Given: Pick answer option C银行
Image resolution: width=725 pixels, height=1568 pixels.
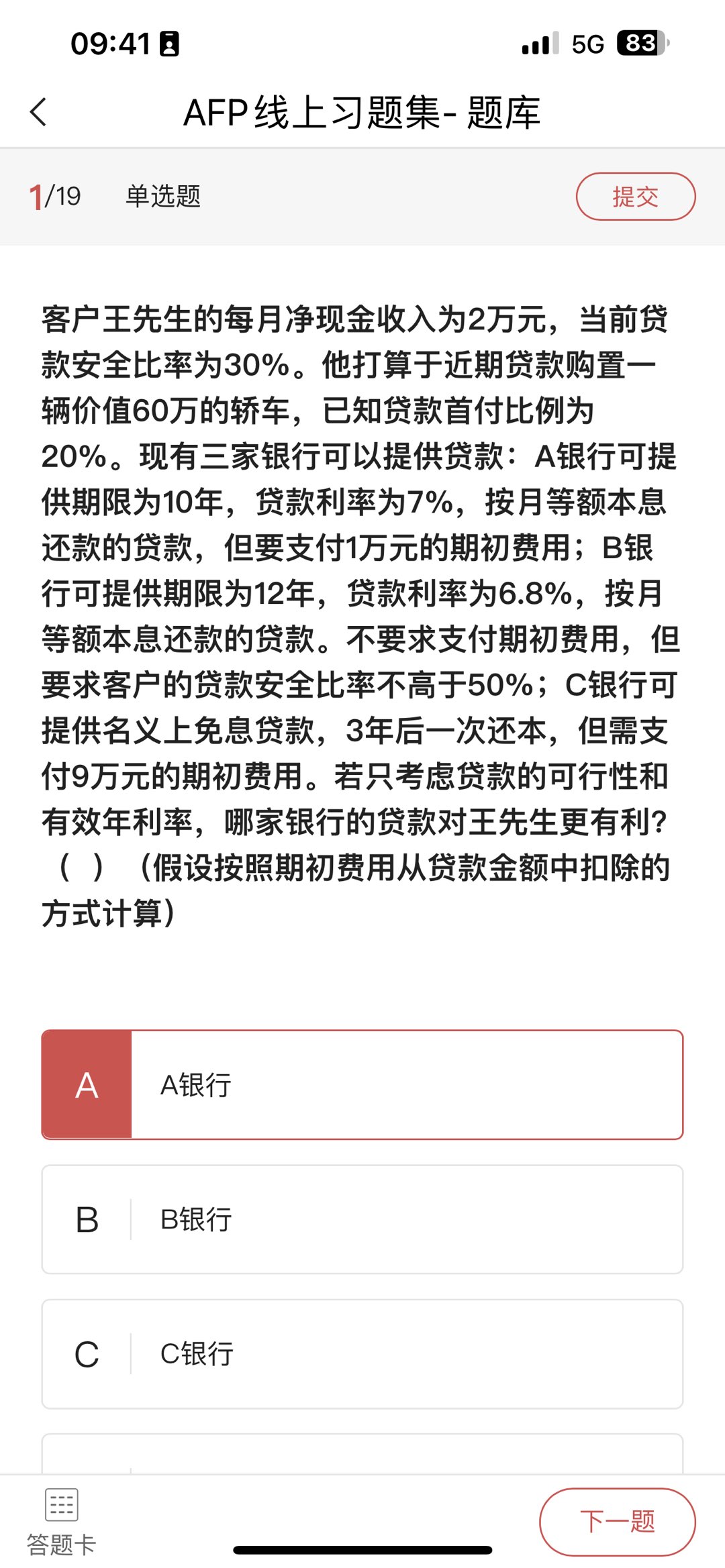Looking at the screenshot, I should 362,1353.
